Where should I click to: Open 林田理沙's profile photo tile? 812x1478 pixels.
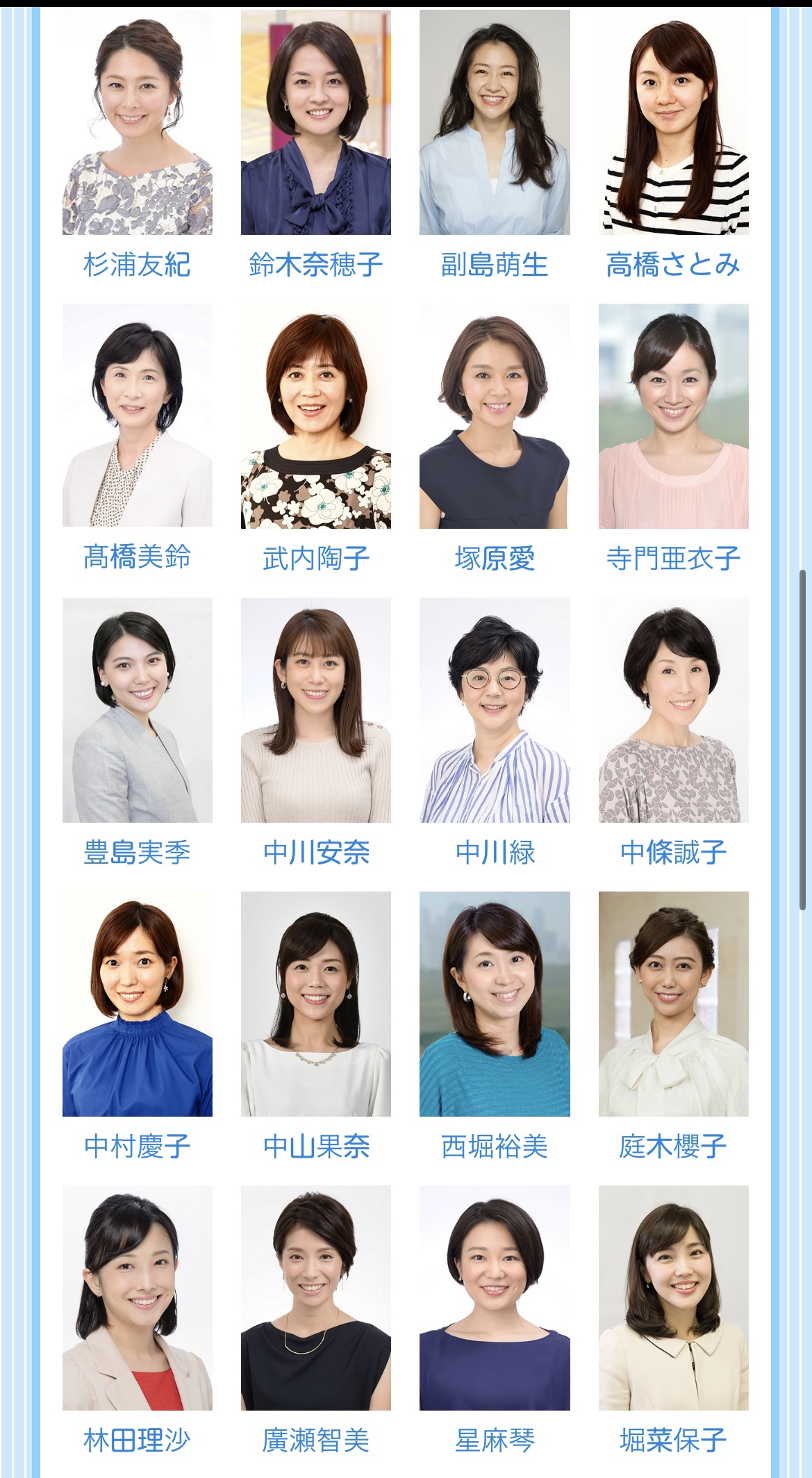[x=137, y=1297]
